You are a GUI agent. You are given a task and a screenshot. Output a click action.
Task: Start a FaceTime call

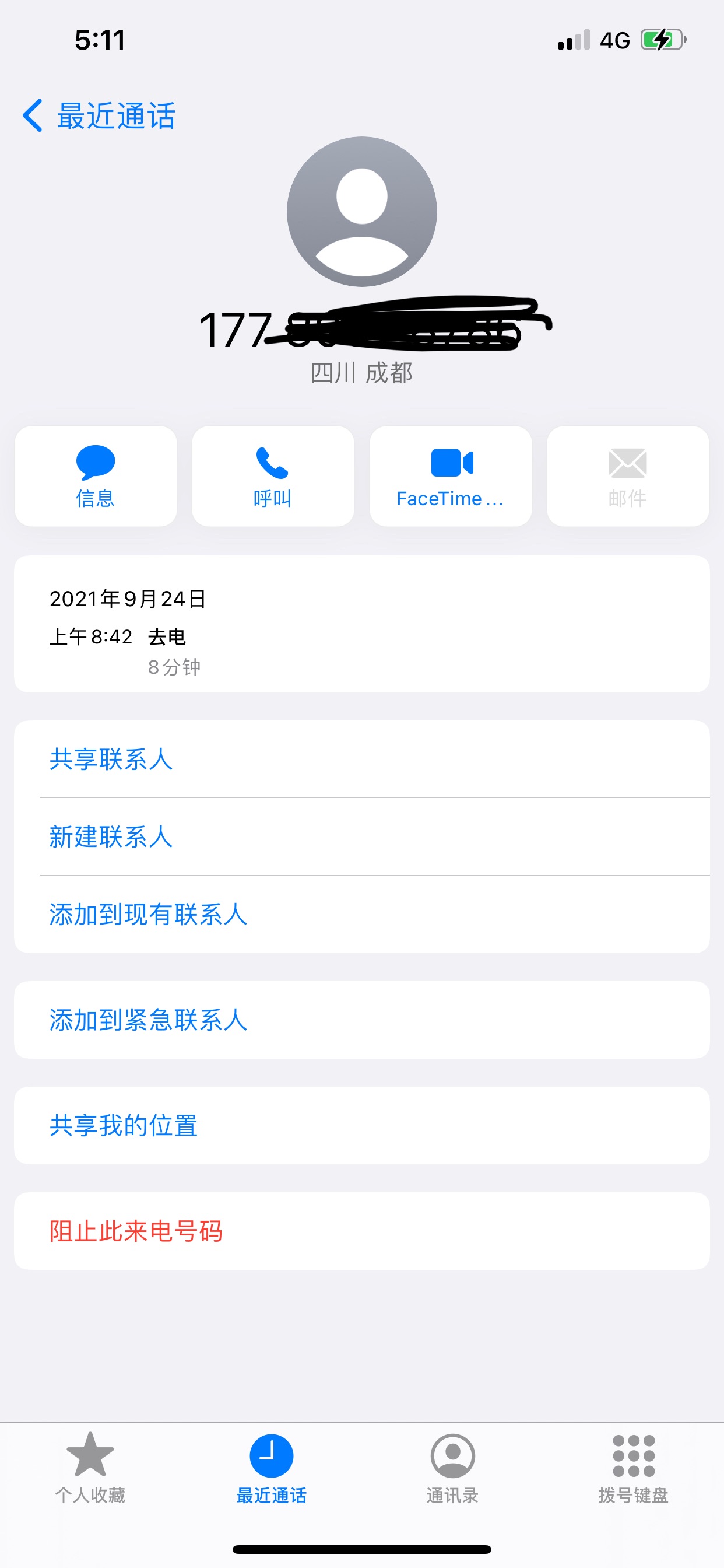pos(450,476)
